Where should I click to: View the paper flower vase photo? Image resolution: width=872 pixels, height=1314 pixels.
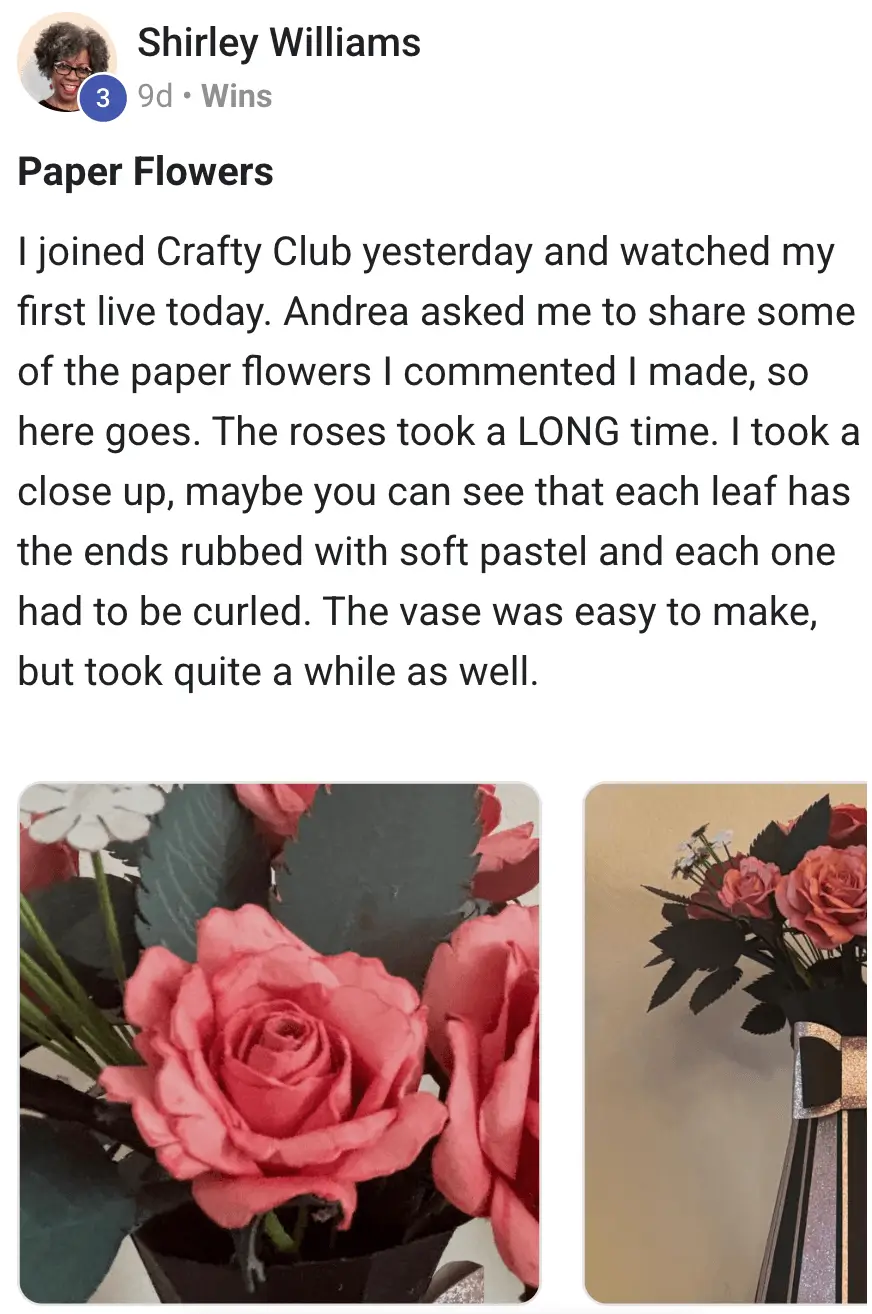click(726, 1042)
